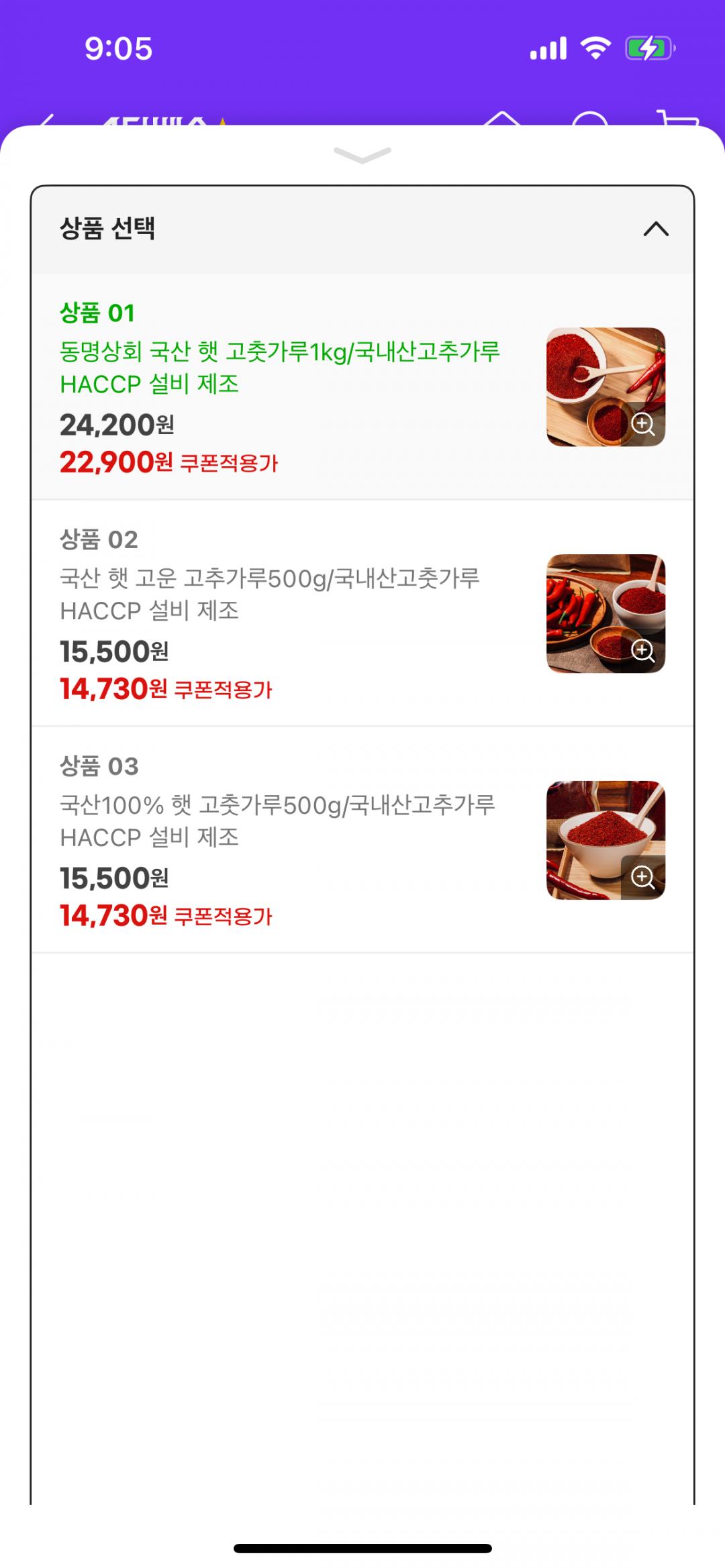Select 상품 01, the 1kg 고춧가루 option
Viewport: 725px width, 1568px height.
point(282,386)
